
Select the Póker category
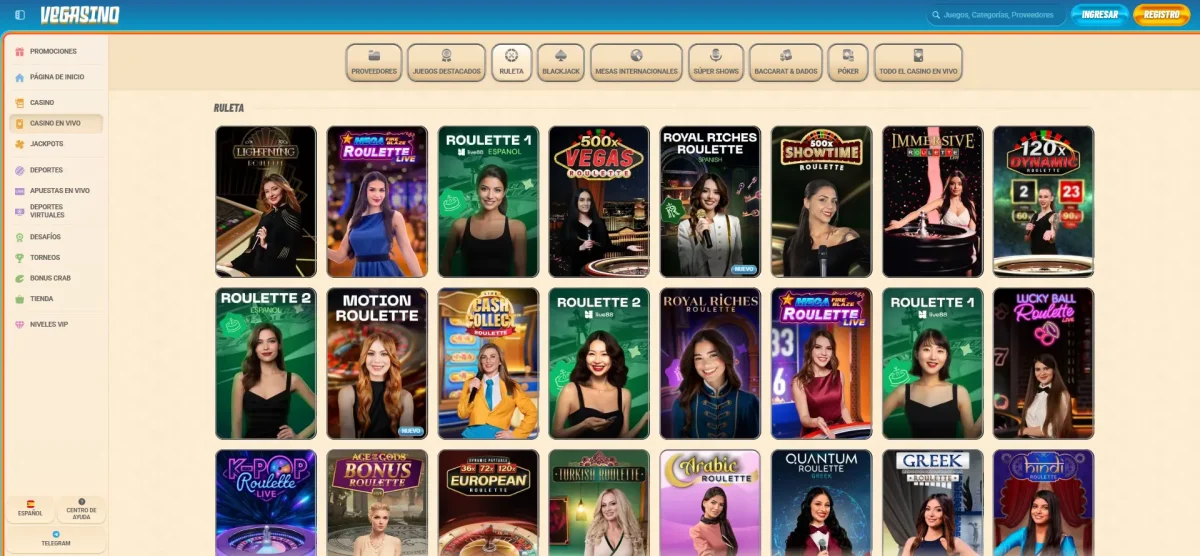coord(847,63)
